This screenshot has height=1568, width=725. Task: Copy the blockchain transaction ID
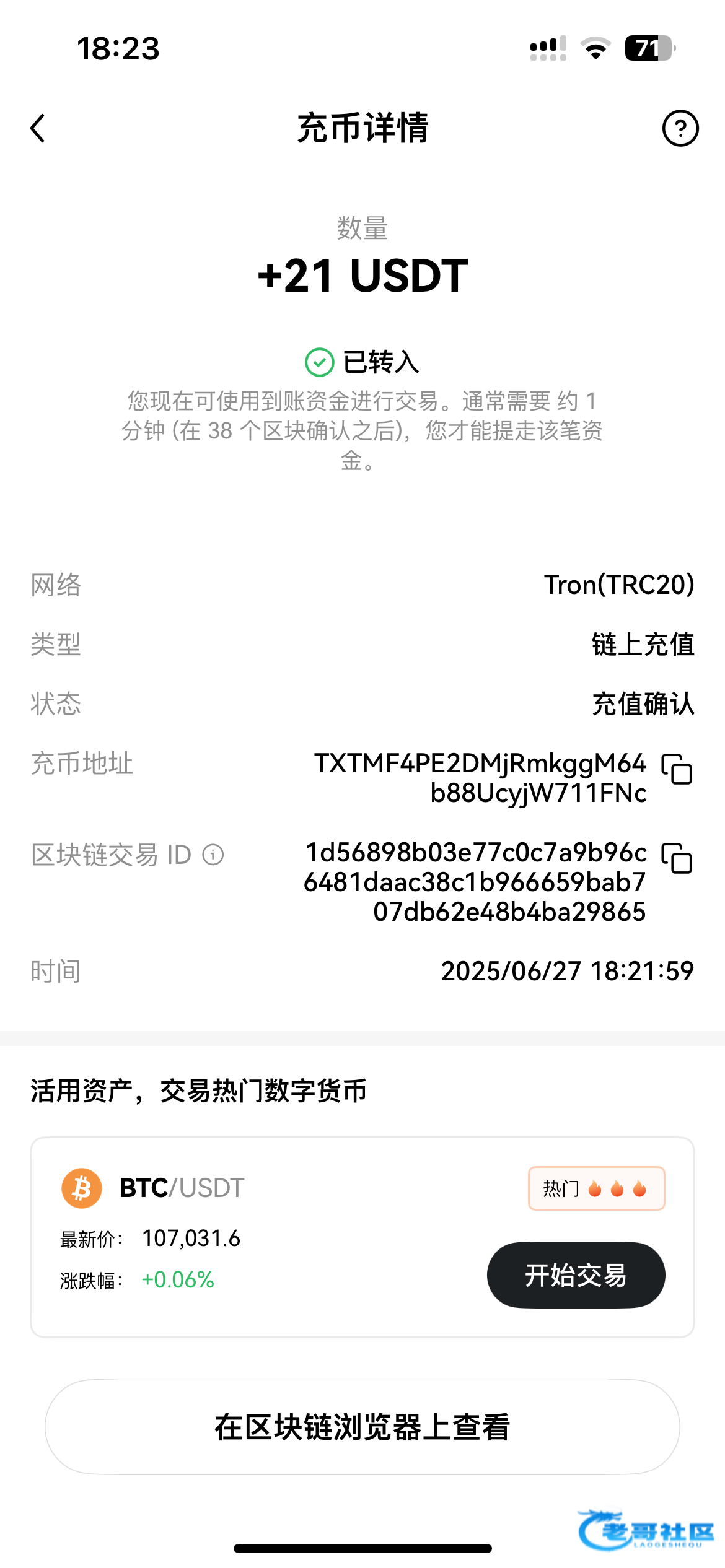pos(677,858)
